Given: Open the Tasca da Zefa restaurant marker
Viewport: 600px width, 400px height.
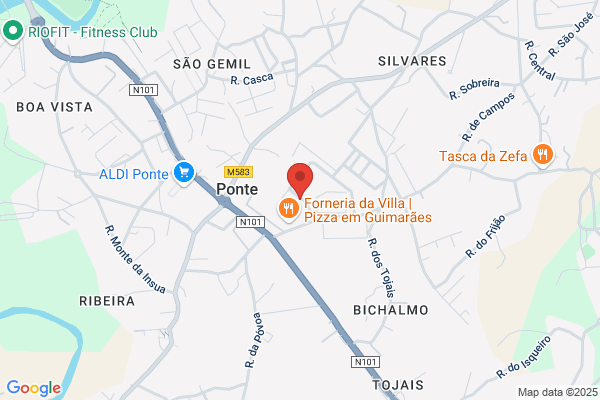Looking at the screenshot, I should tap(543, 155).
